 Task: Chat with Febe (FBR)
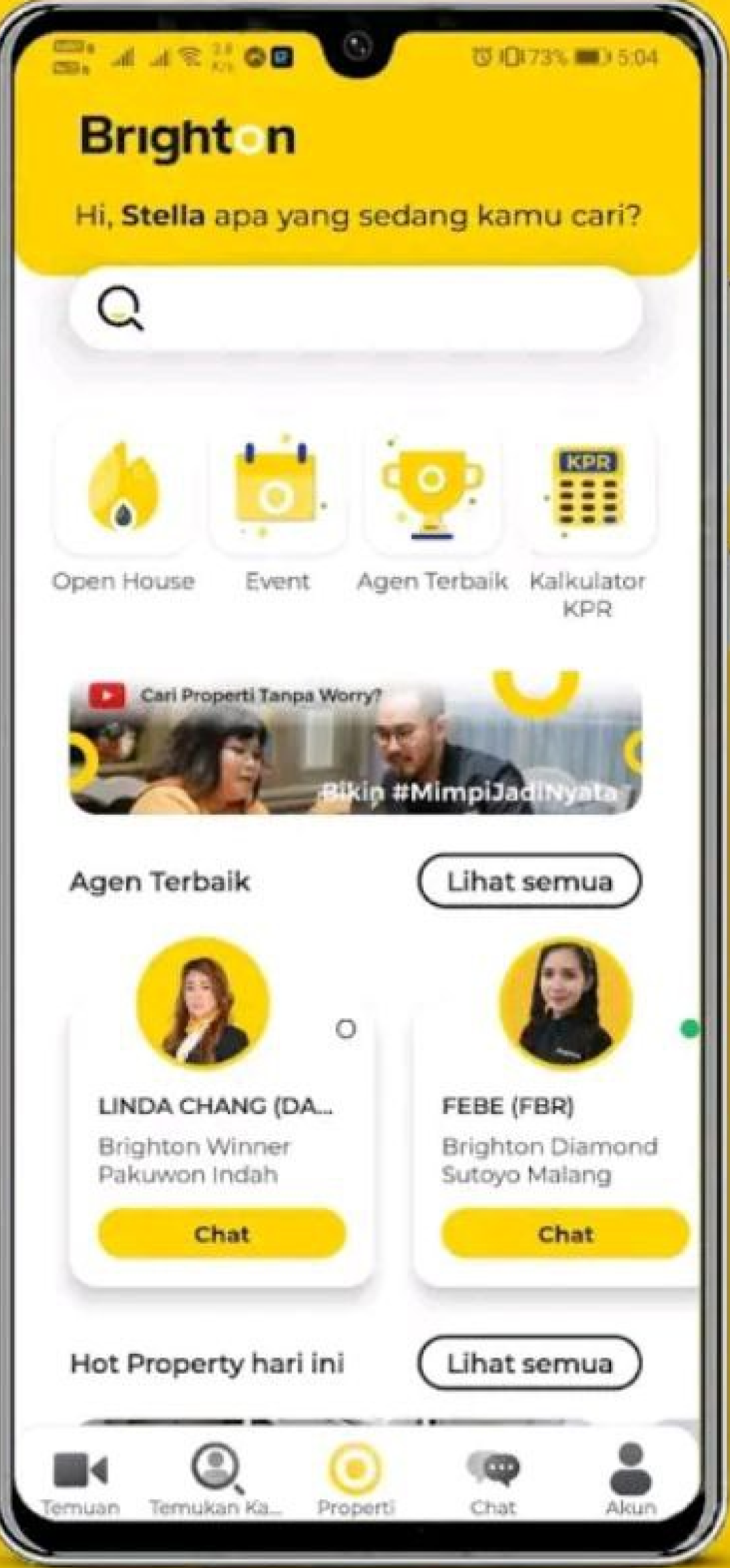(x=565, y=1233)
